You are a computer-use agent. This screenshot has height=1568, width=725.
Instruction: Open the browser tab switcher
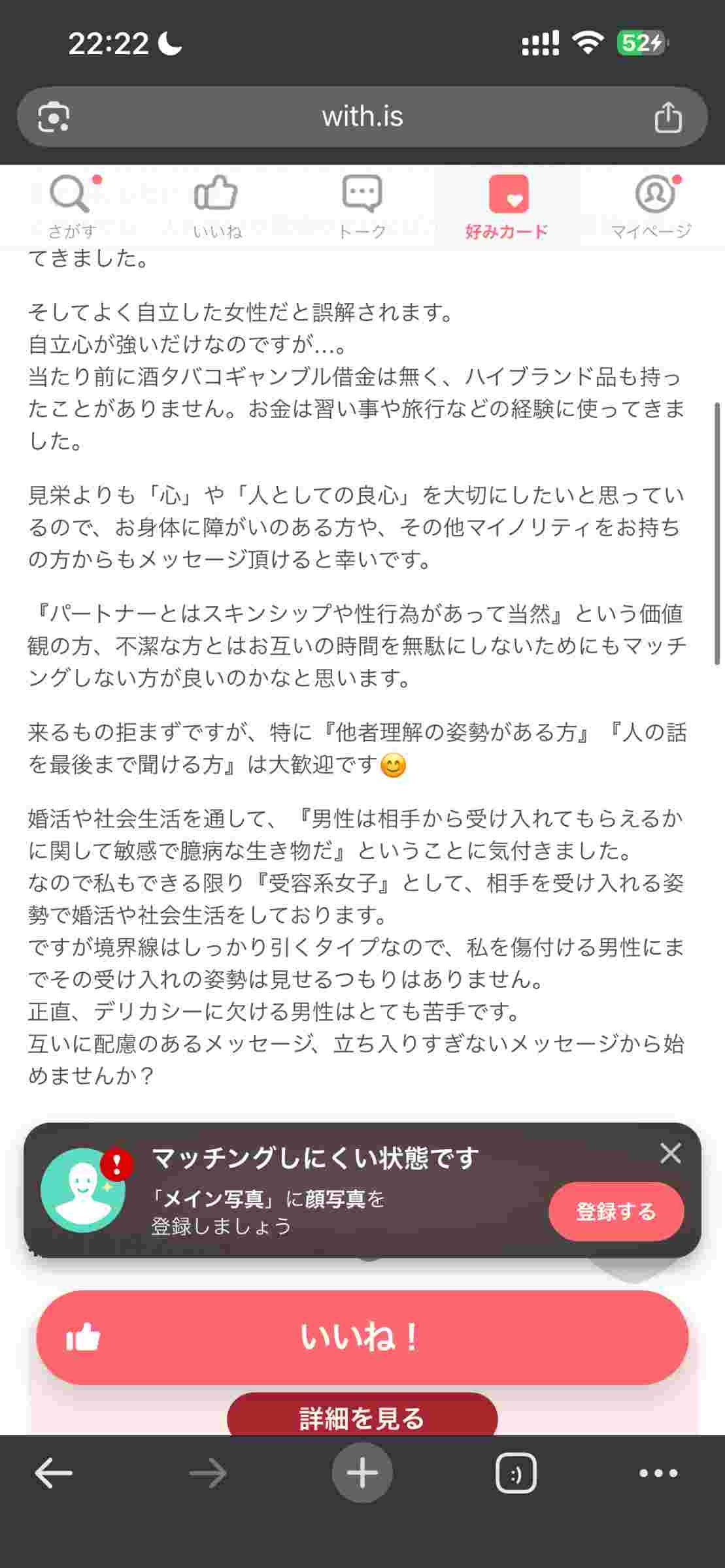516,1473
